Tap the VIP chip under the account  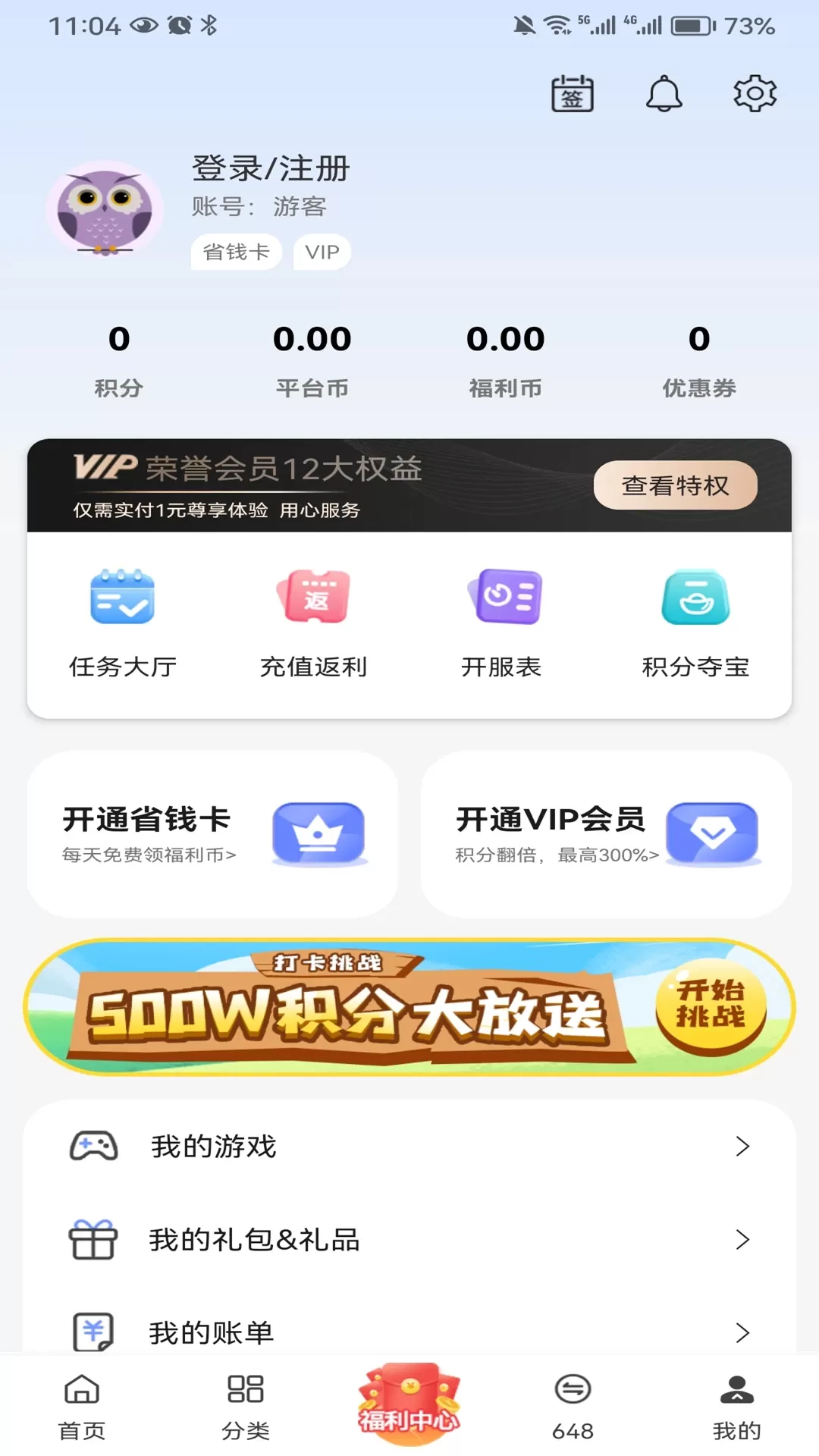322,252
